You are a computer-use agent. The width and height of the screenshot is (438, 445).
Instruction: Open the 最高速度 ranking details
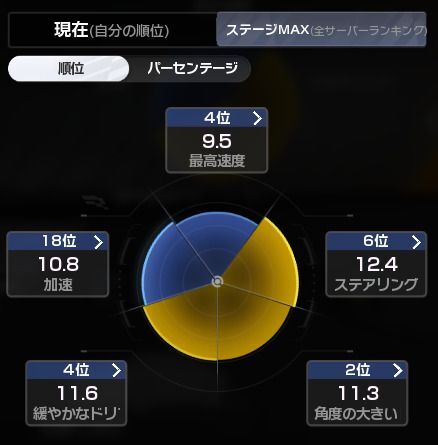pos(217,140)
